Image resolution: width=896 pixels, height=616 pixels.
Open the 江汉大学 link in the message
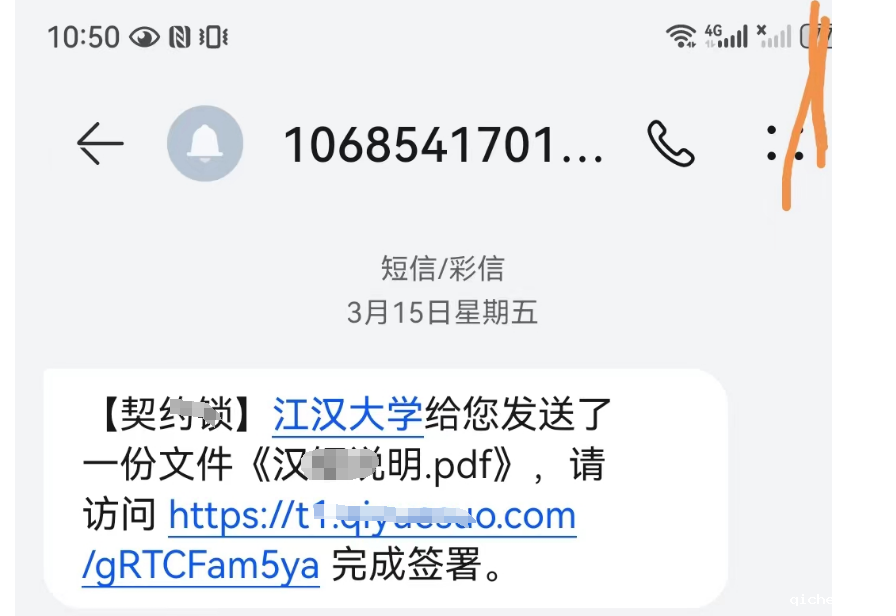coord(348,413)
